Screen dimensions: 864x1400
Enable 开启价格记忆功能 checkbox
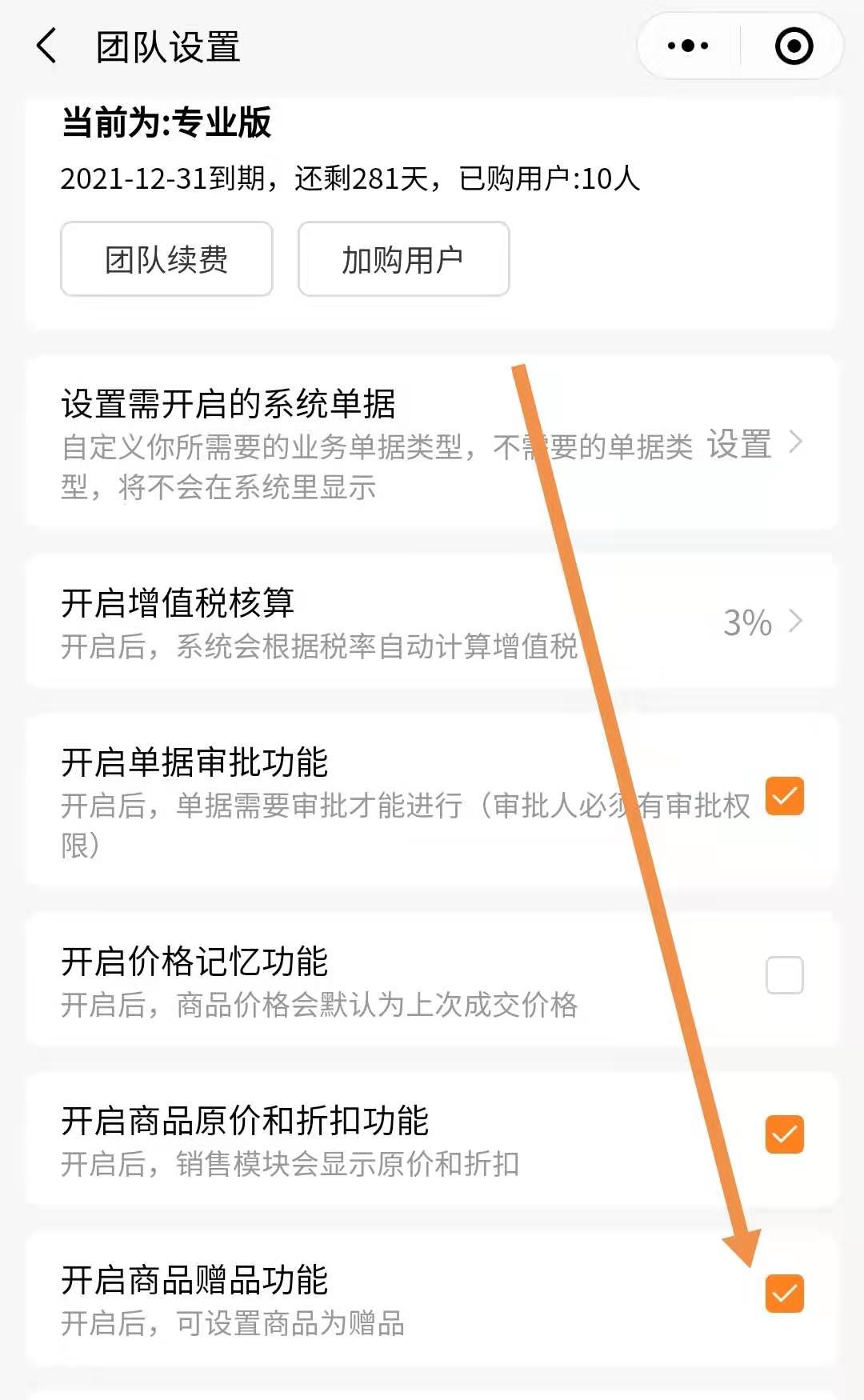tap(784, 974)
